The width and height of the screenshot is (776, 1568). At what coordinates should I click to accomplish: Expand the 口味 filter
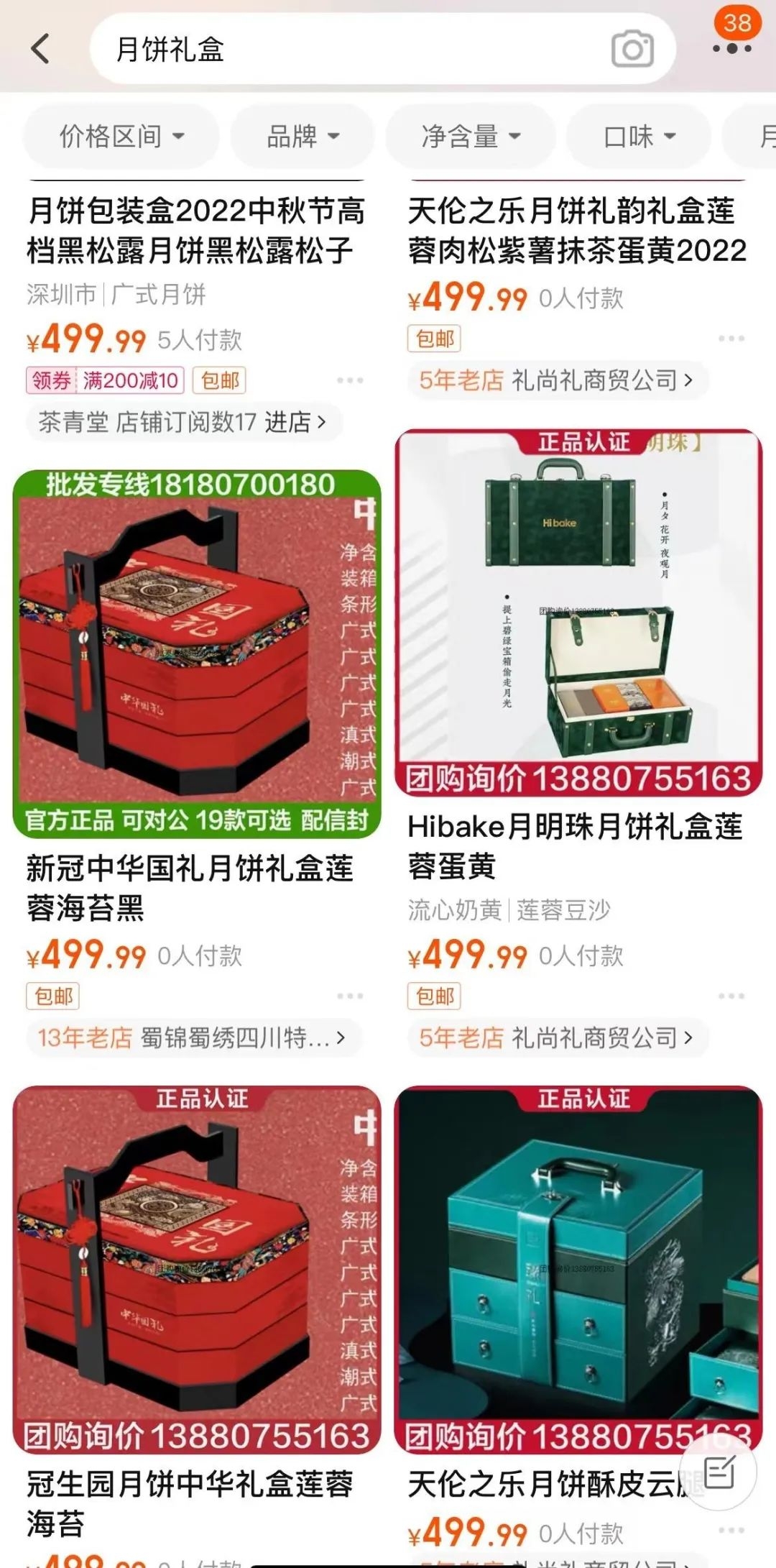click(639, 136)
